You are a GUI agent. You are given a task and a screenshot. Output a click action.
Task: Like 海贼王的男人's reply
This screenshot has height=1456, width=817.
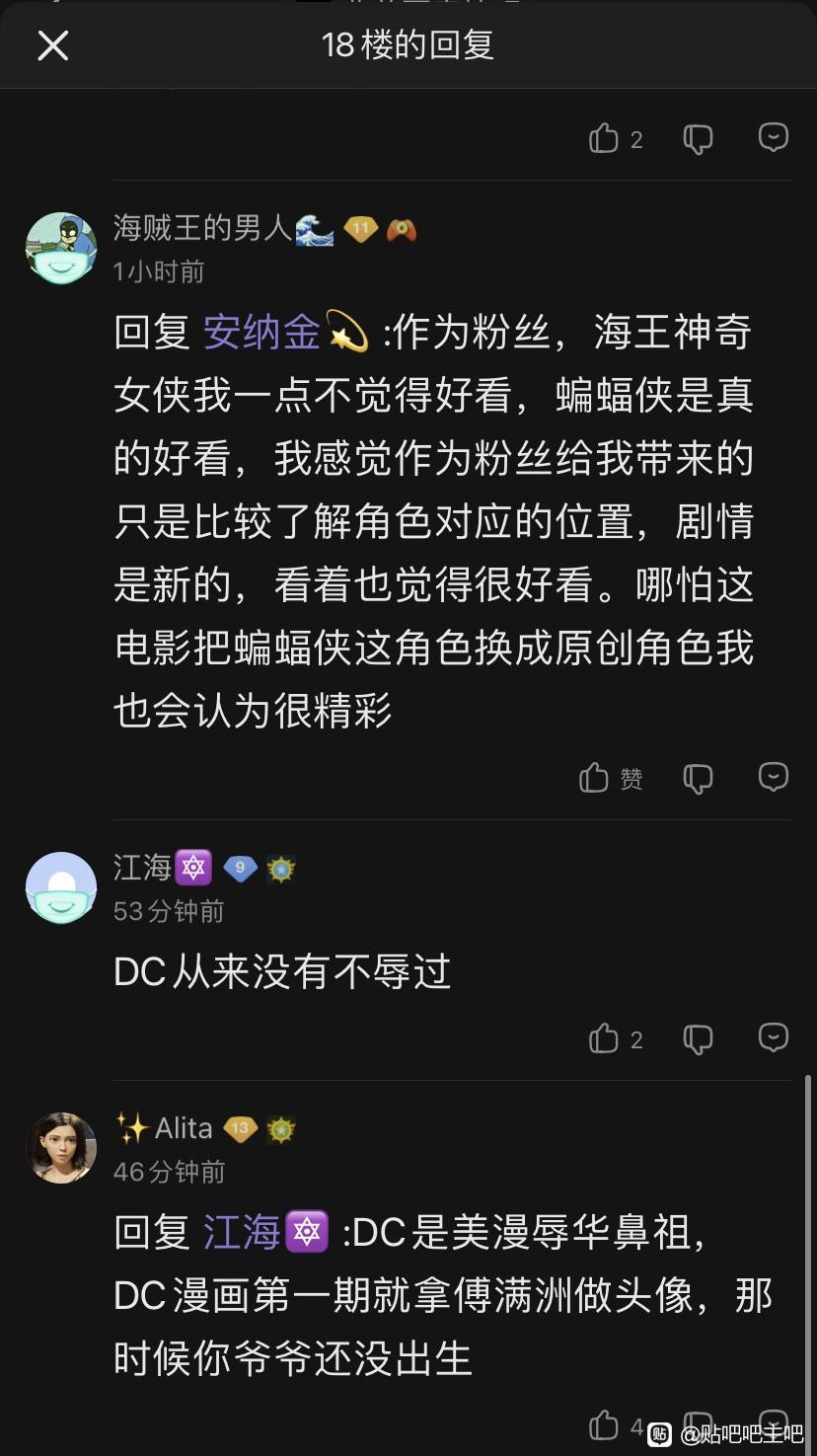594,778
